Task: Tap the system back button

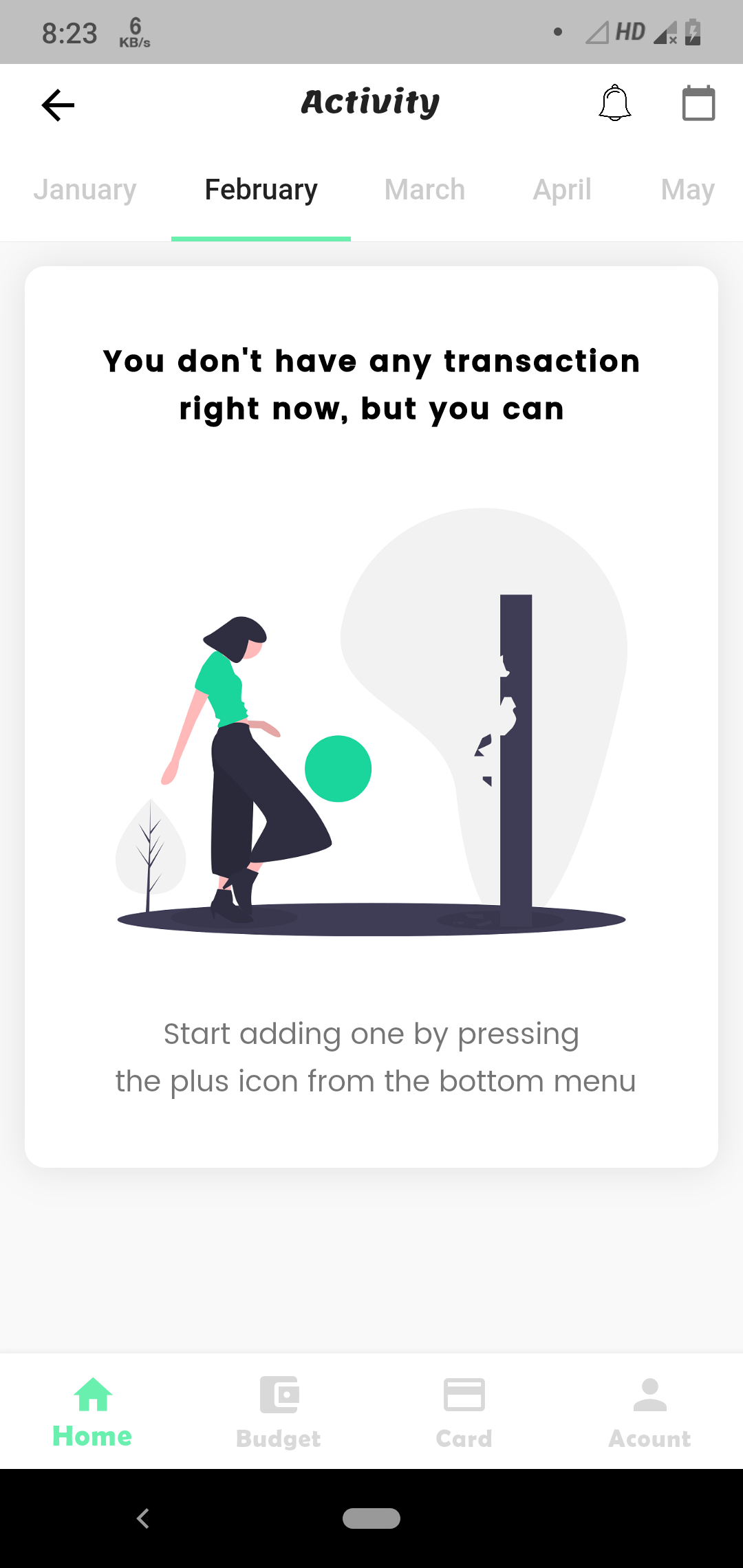Action: 143,1518
